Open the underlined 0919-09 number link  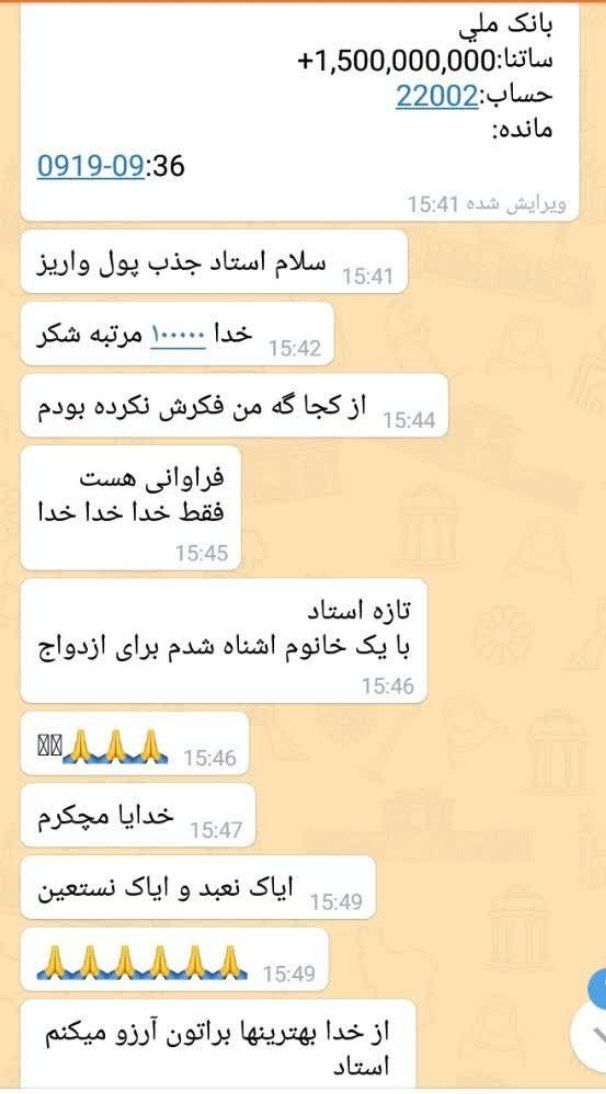pos(91,166)
